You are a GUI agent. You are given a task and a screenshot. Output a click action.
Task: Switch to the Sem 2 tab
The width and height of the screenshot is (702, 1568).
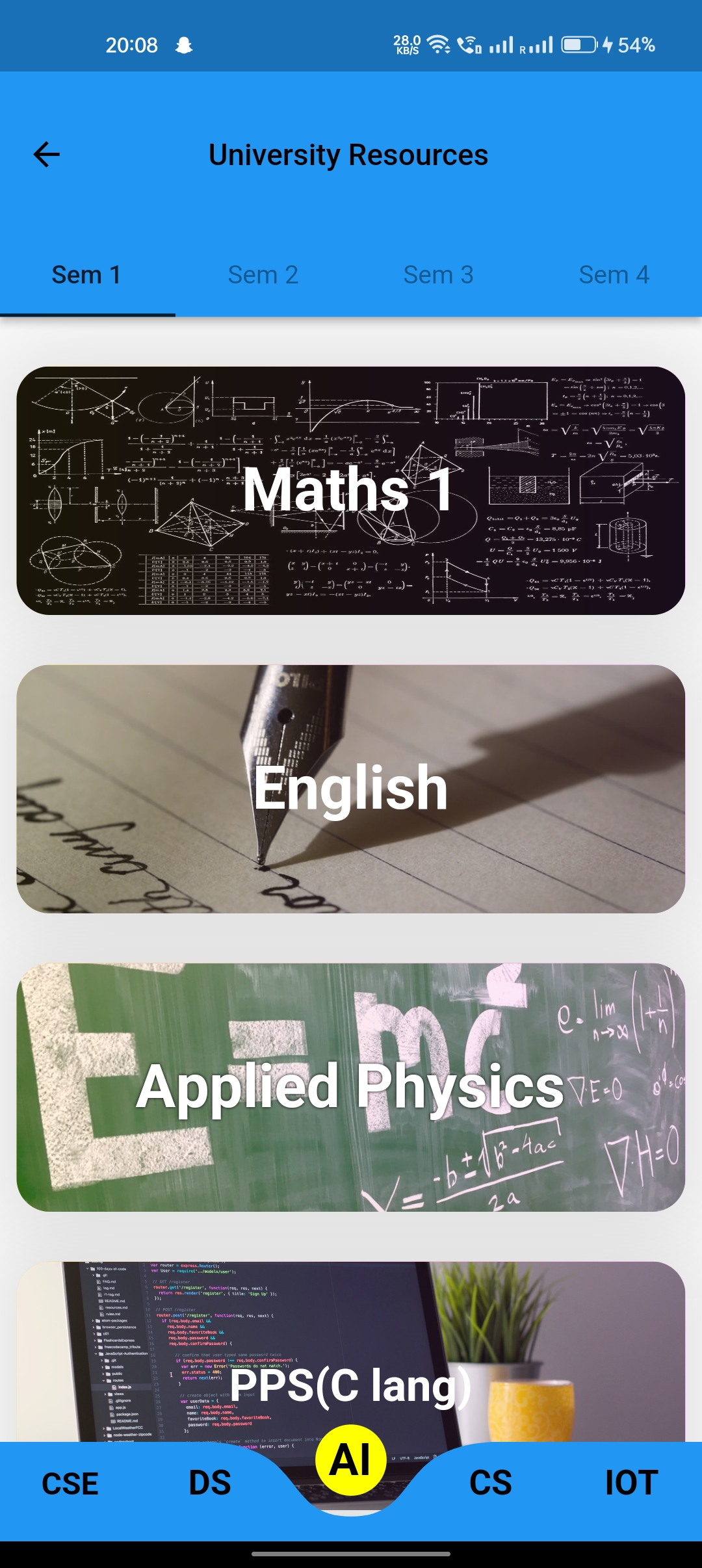(263, 275)
